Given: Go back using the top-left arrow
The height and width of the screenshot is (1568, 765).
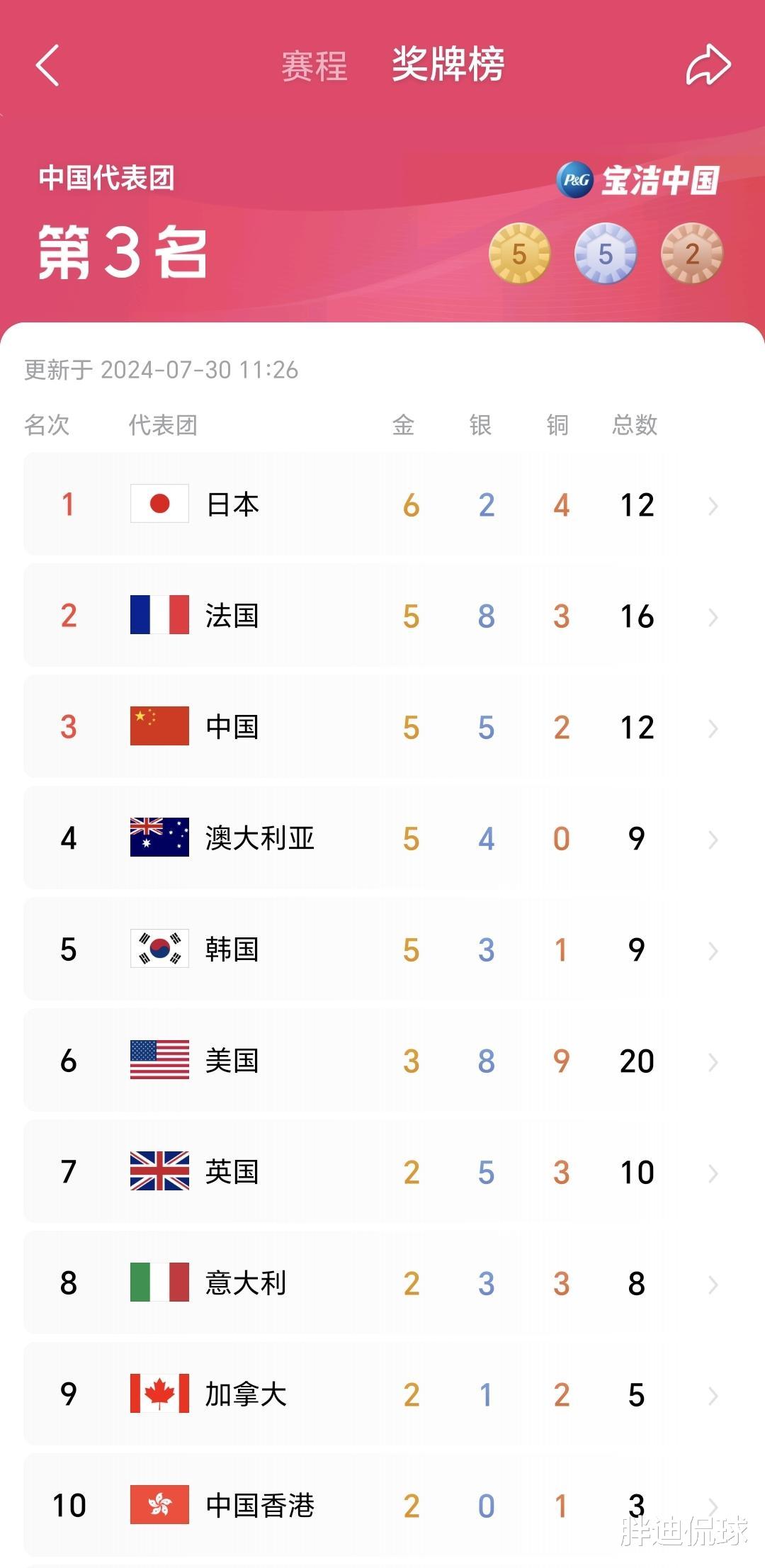Looking at the screenshot, I should click(x=47, y=65).
